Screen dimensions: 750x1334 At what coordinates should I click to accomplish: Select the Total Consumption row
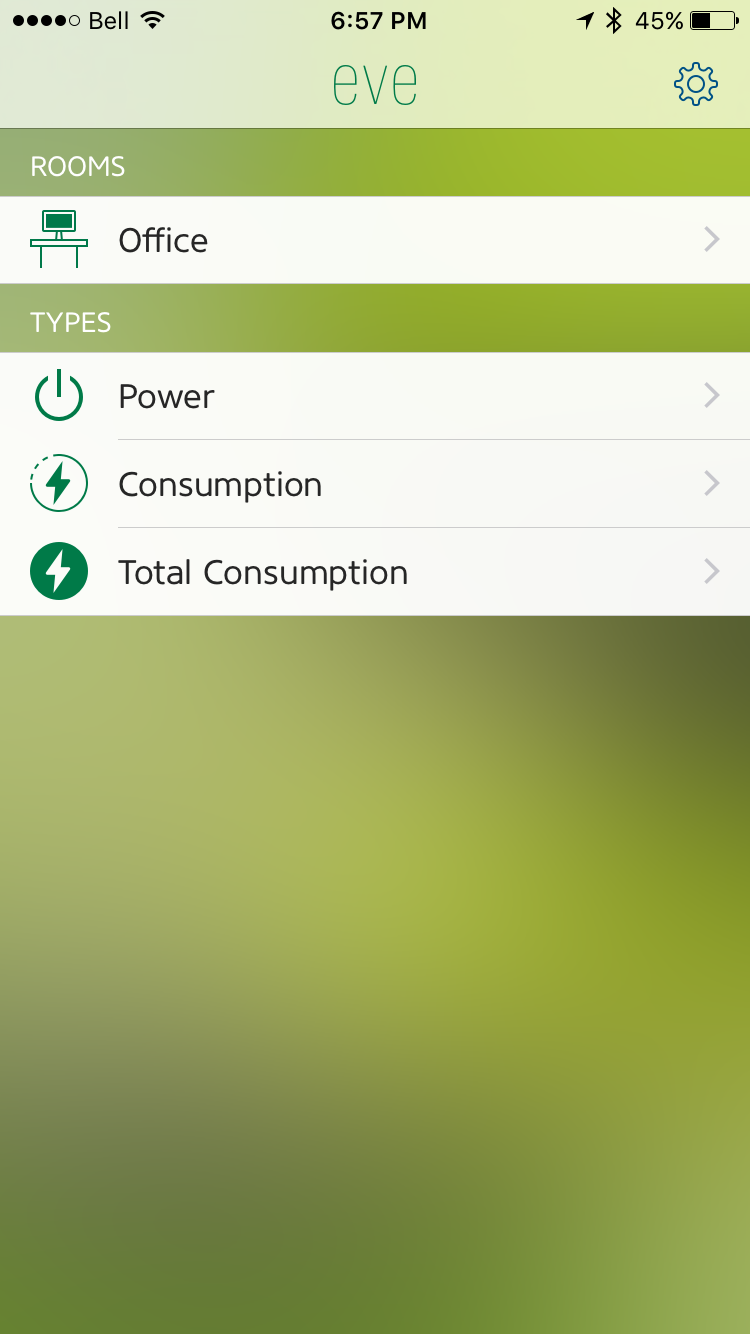coord(375,572)
